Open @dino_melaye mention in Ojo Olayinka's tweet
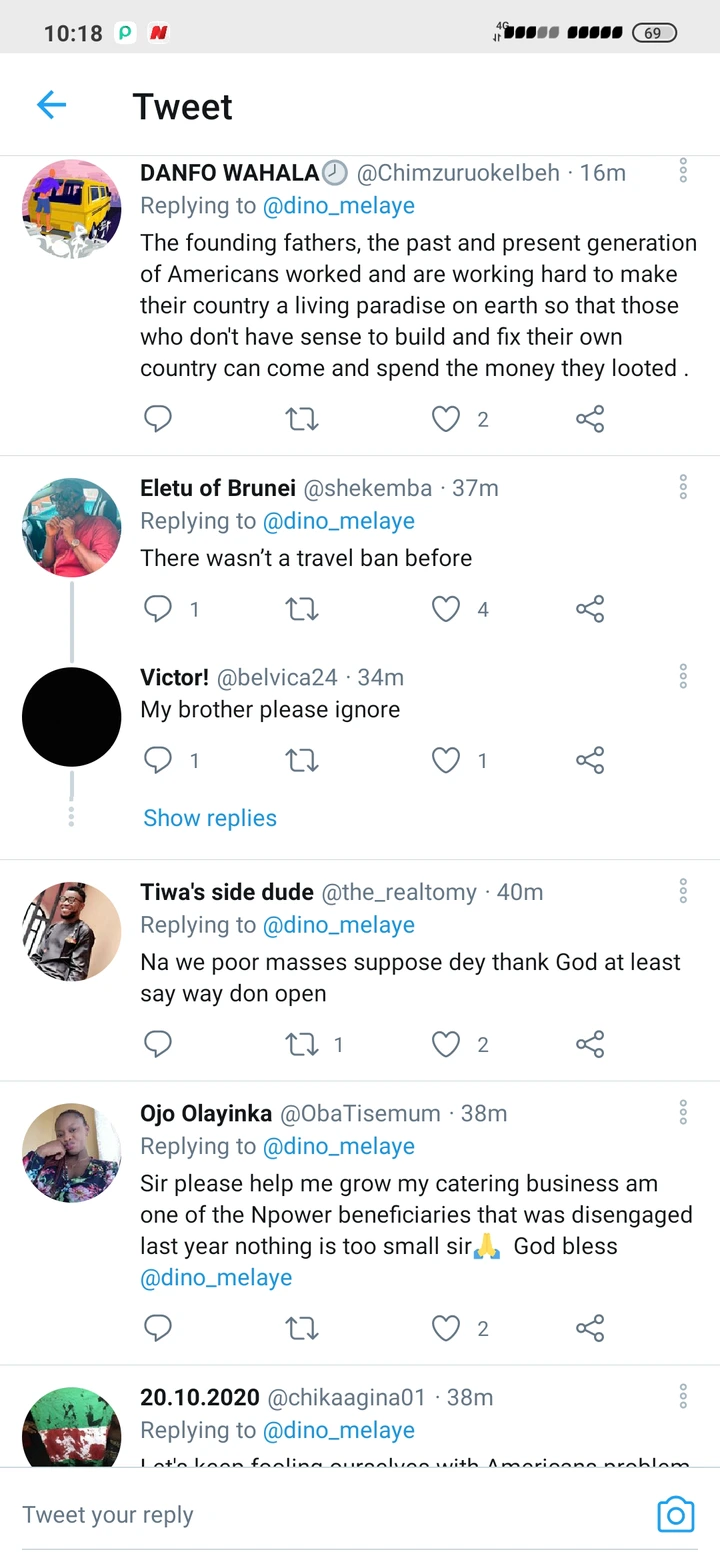The width and height of the screenshot is (720, 1560). pos(216,1278)
